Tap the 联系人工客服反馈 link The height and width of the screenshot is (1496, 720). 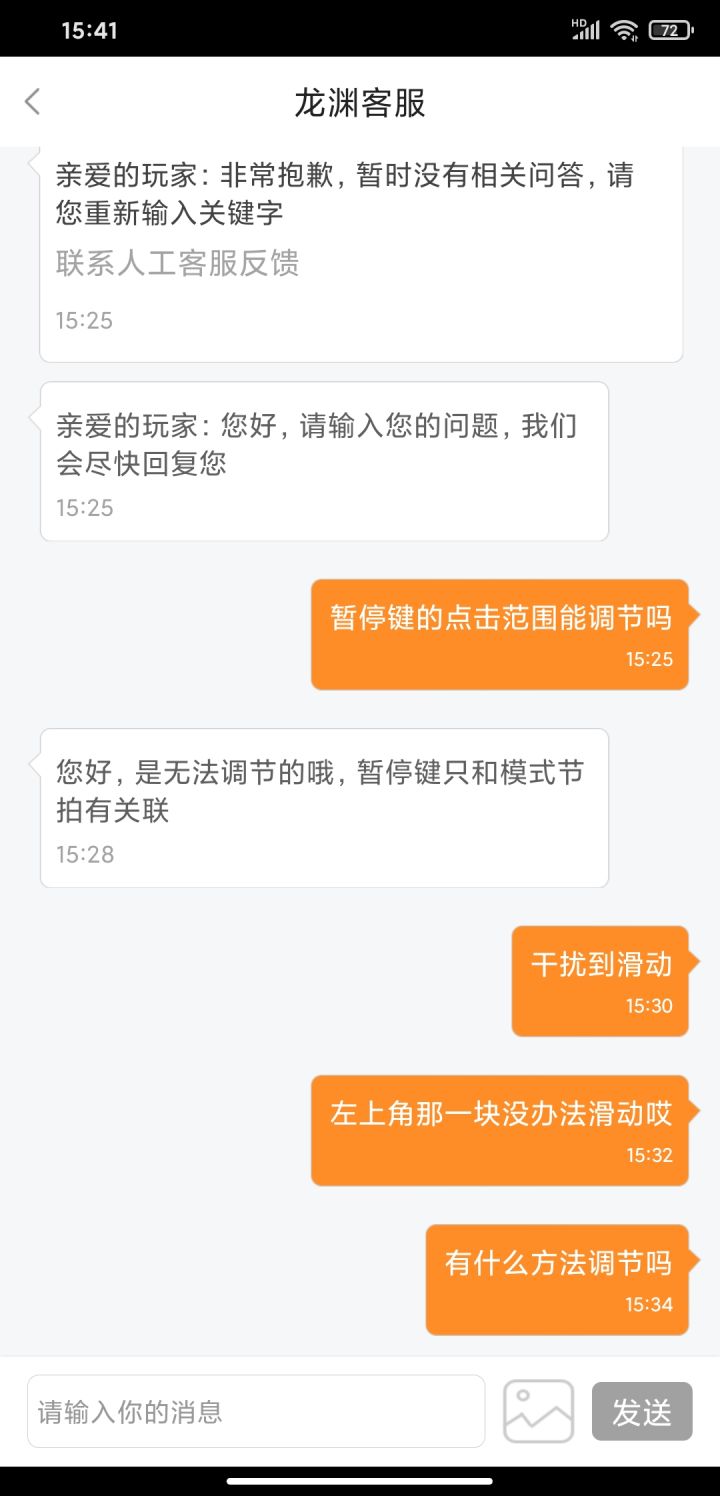(177, 263)
